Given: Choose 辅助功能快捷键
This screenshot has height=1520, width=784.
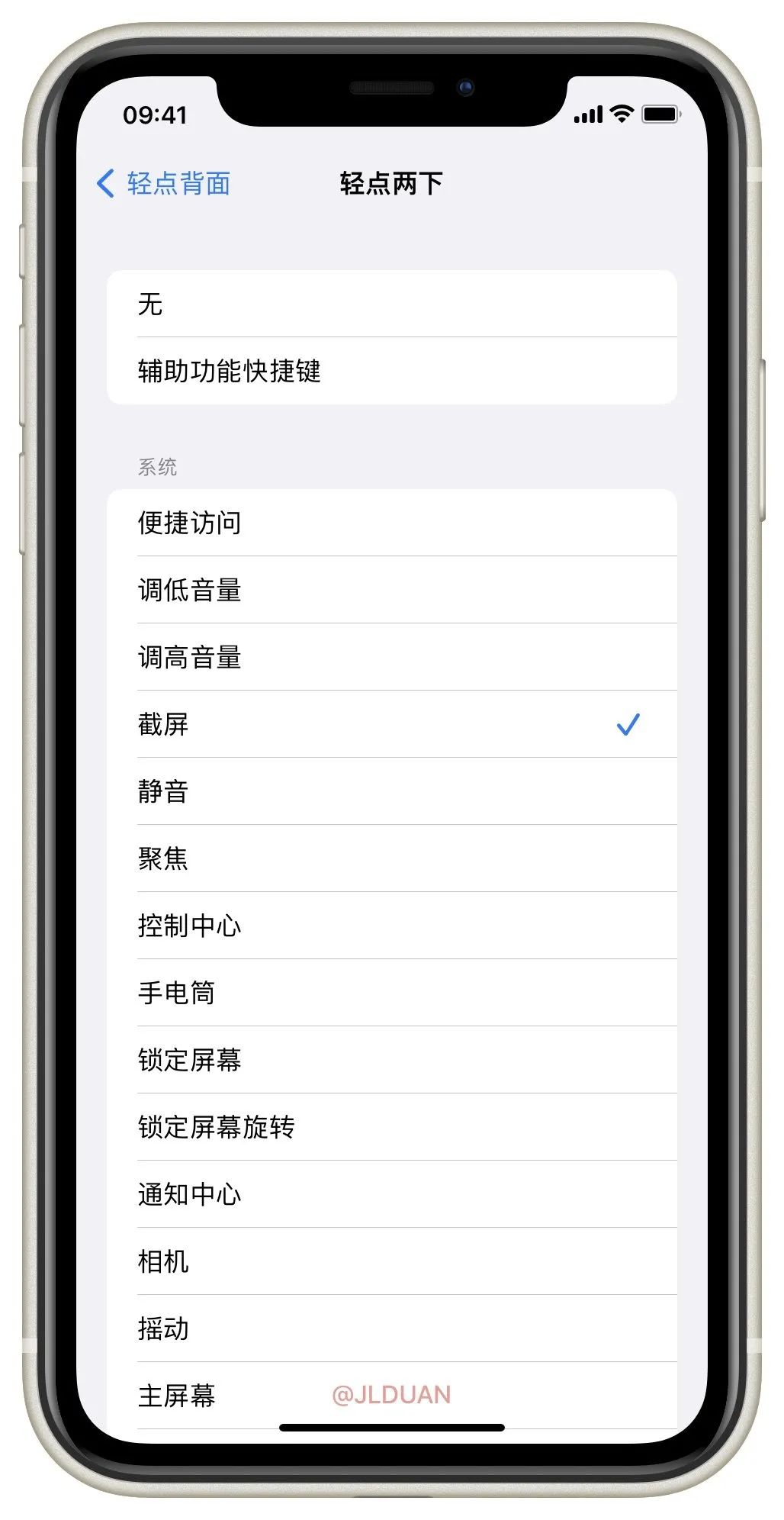Looking at the screenshot, I should [x=390, y=371].
